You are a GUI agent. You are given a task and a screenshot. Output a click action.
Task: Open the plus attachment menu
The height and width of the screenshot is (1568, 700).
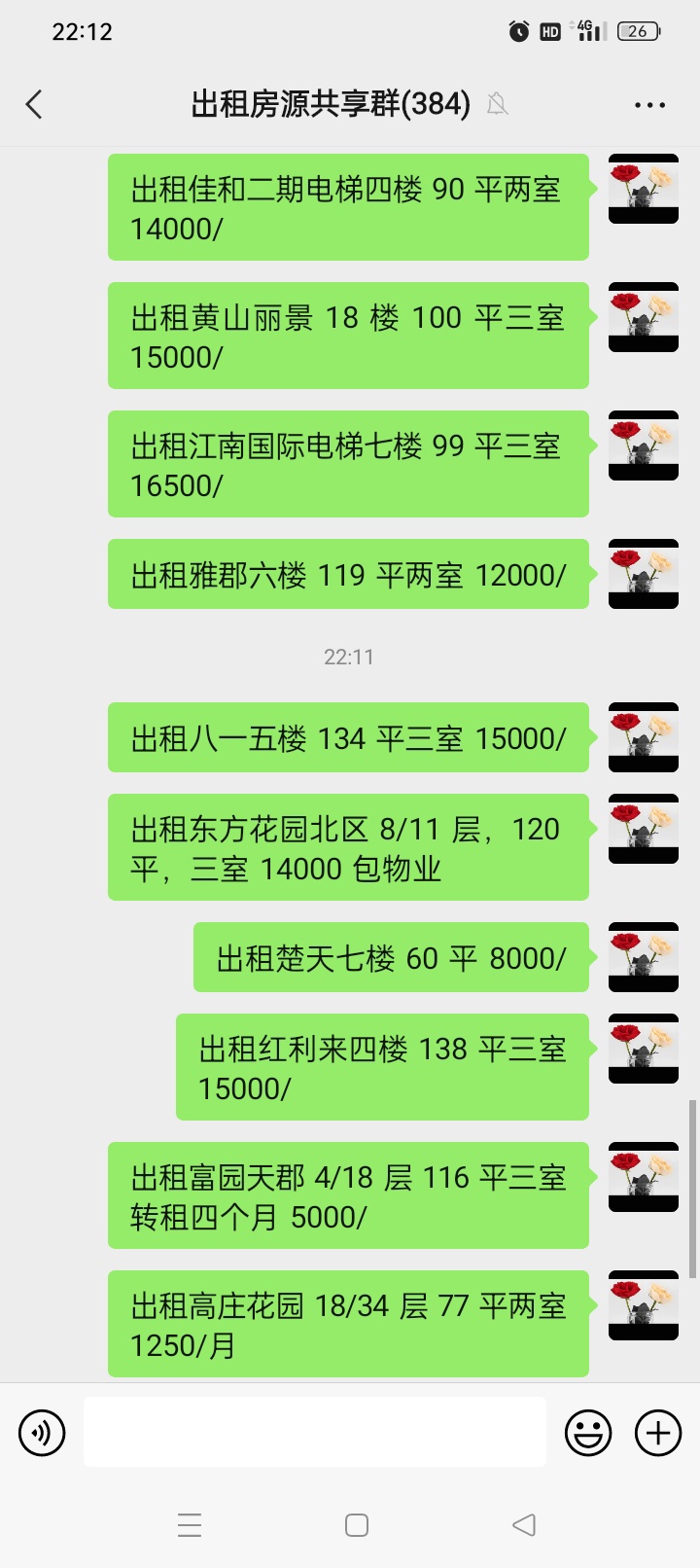658,1433
